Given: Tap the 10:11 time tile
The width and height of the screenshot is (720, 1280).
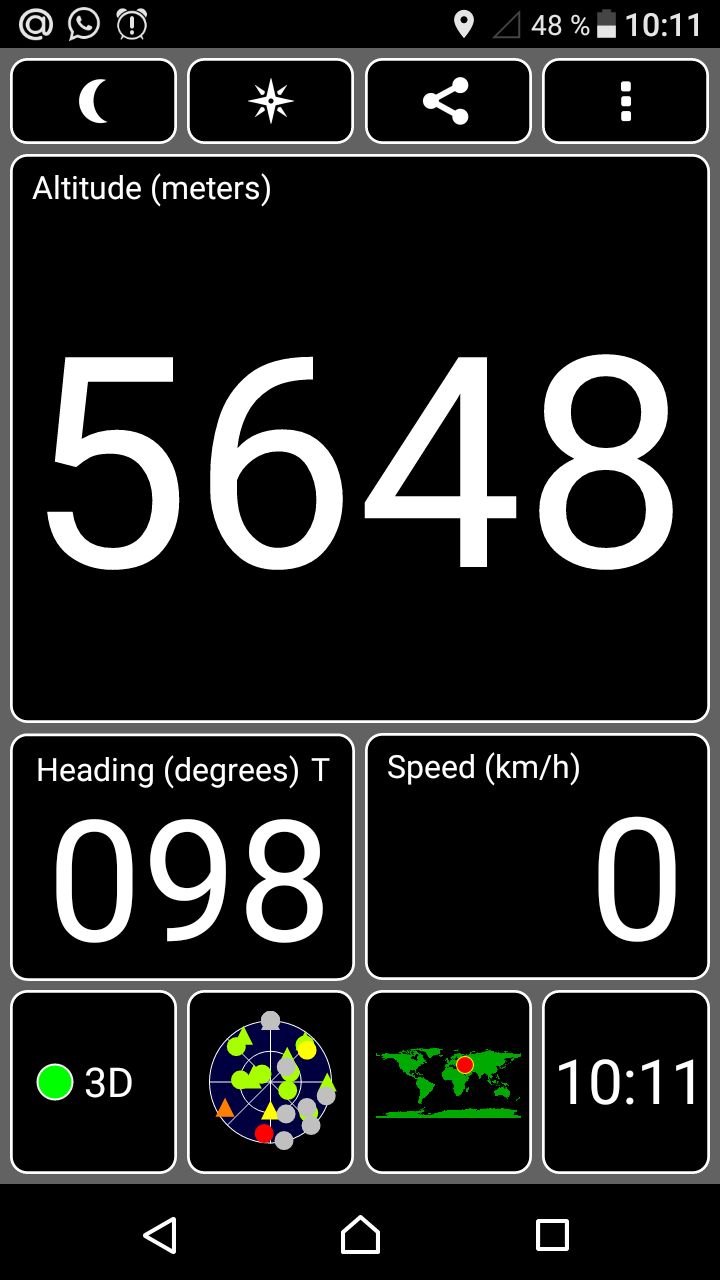Looking at the screenshot, I should click(x=625, y=1082).
